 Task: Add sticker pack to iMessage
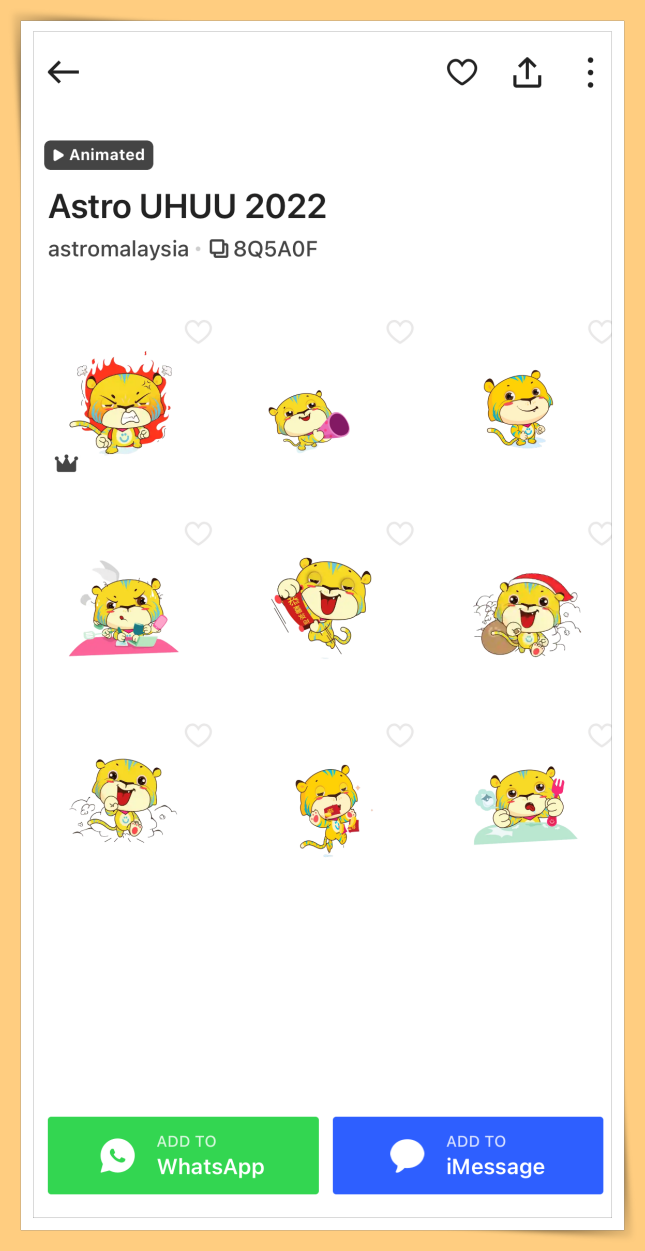(x=468, y=1155)
